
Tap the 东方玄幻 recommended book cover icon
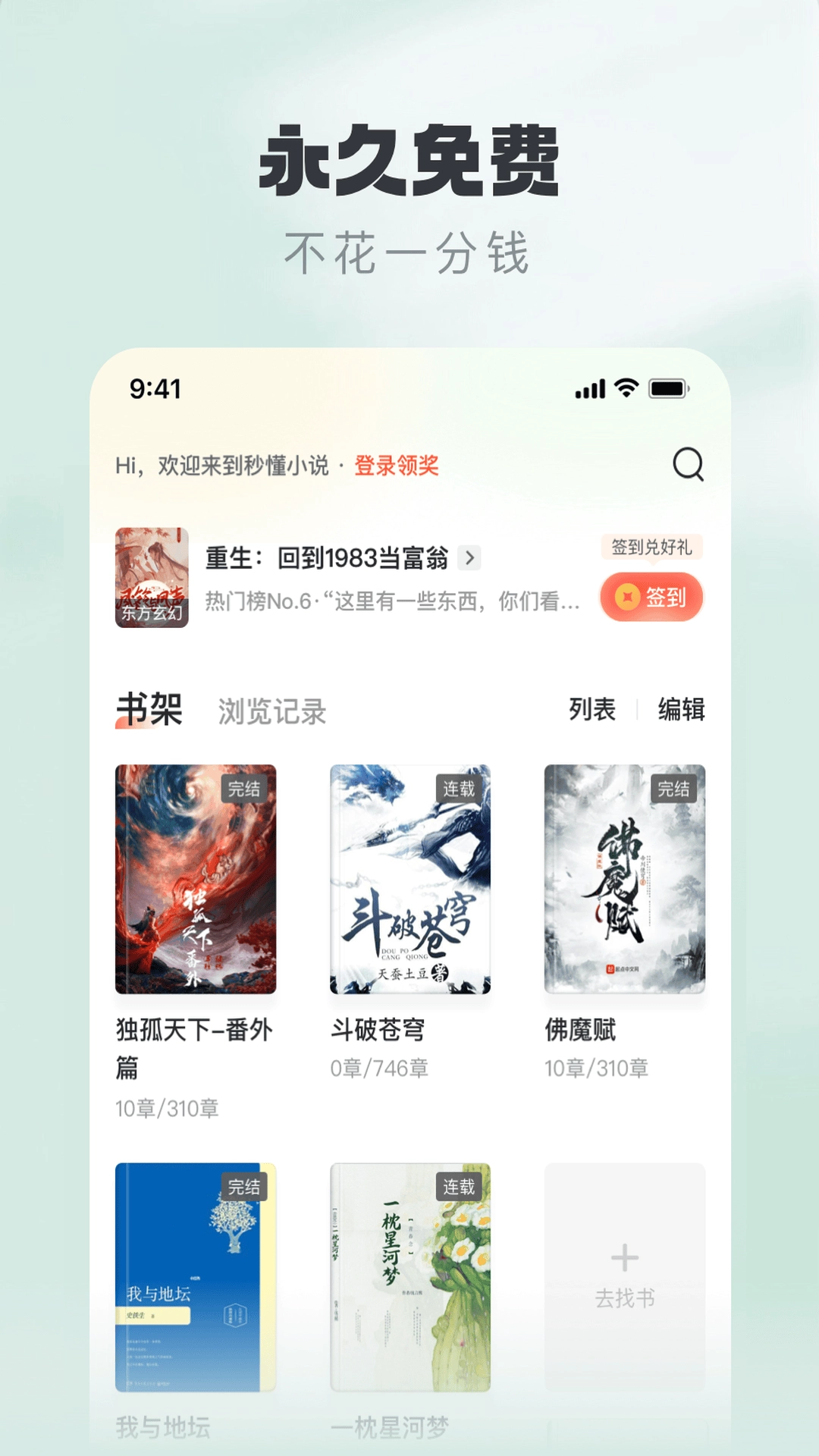click(150, 576)
